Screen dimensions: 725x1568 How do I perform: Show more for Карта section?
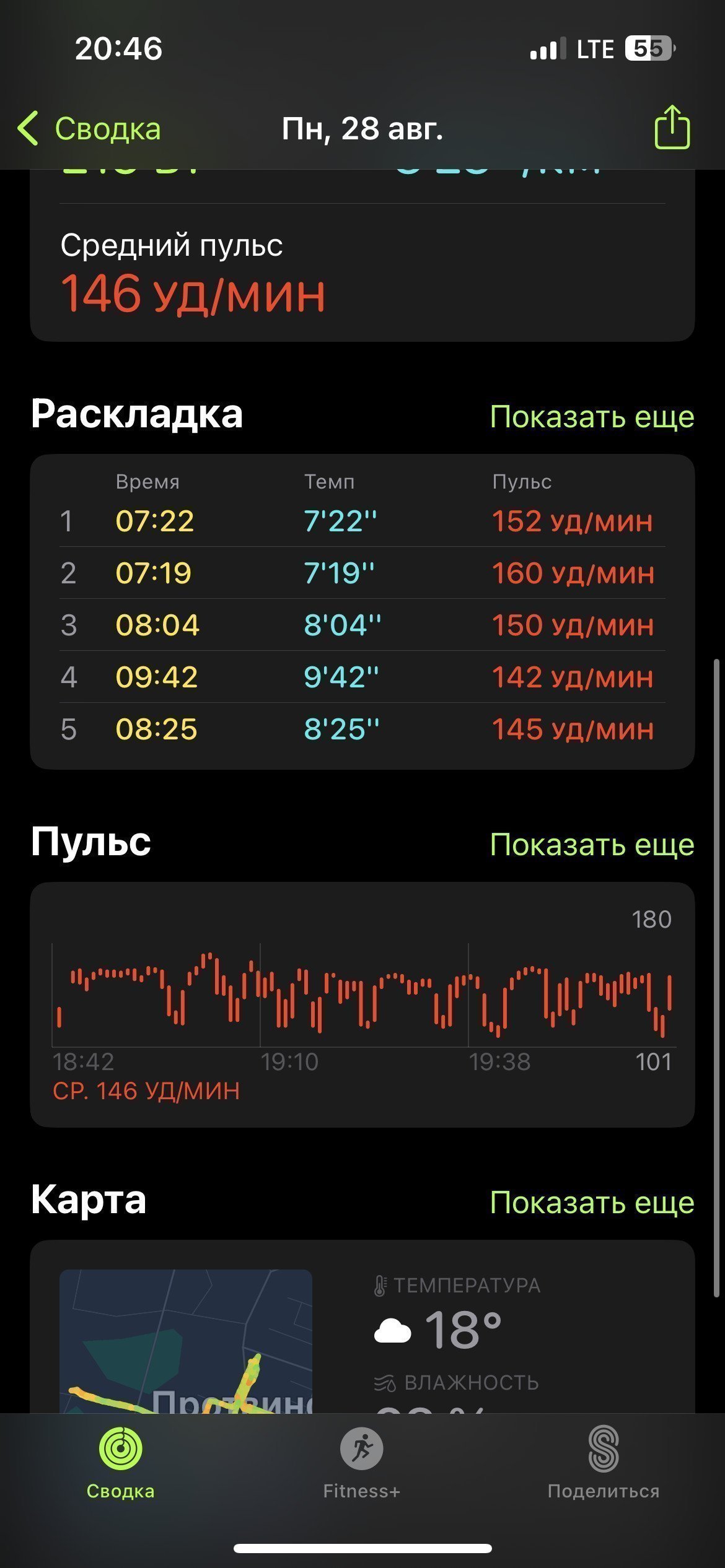592,1202
